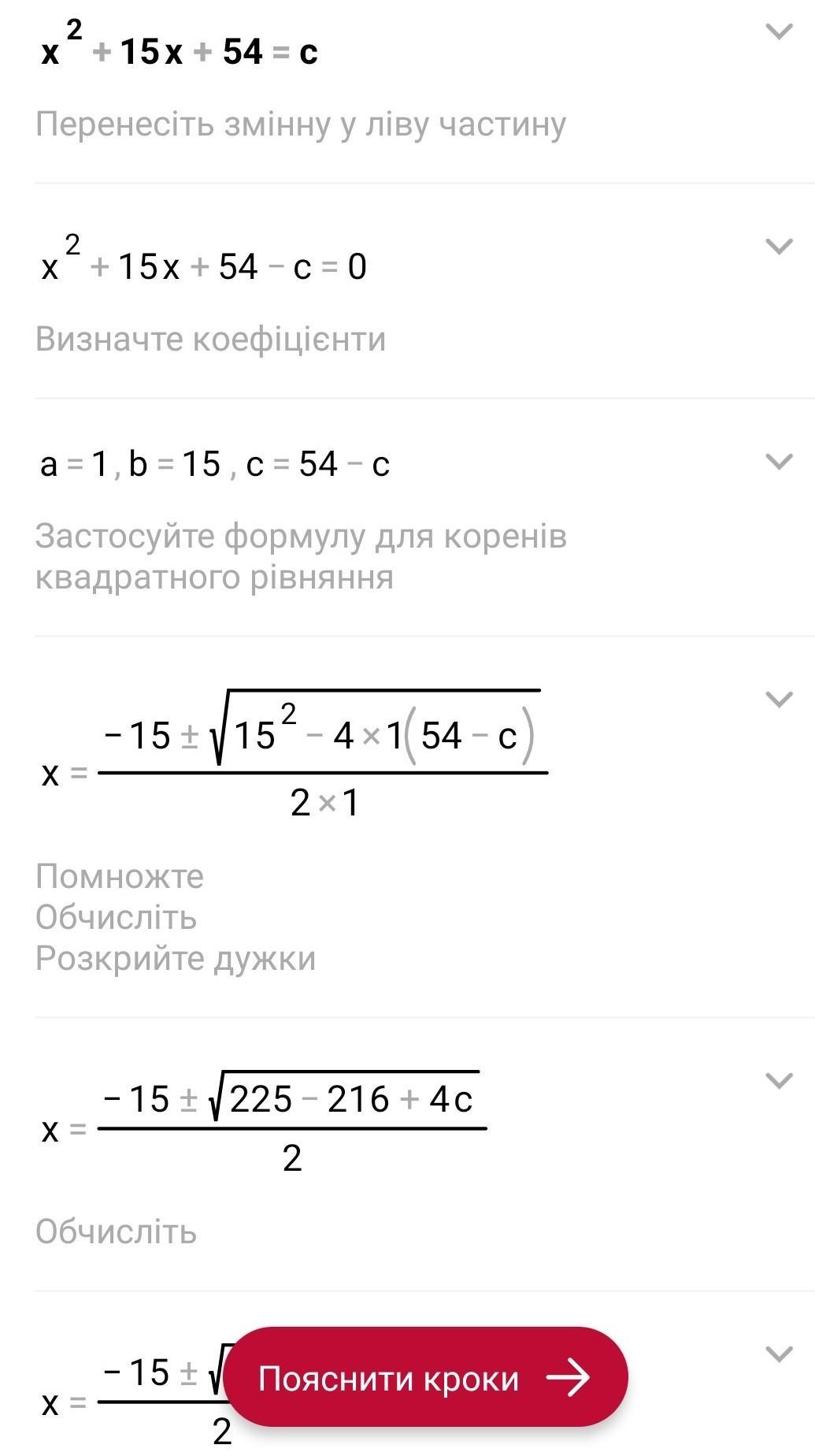Expand the step with √(225 − 216 + 4c)
The width and height of the screenshot is (815, 1456).
click(779, 1081)
